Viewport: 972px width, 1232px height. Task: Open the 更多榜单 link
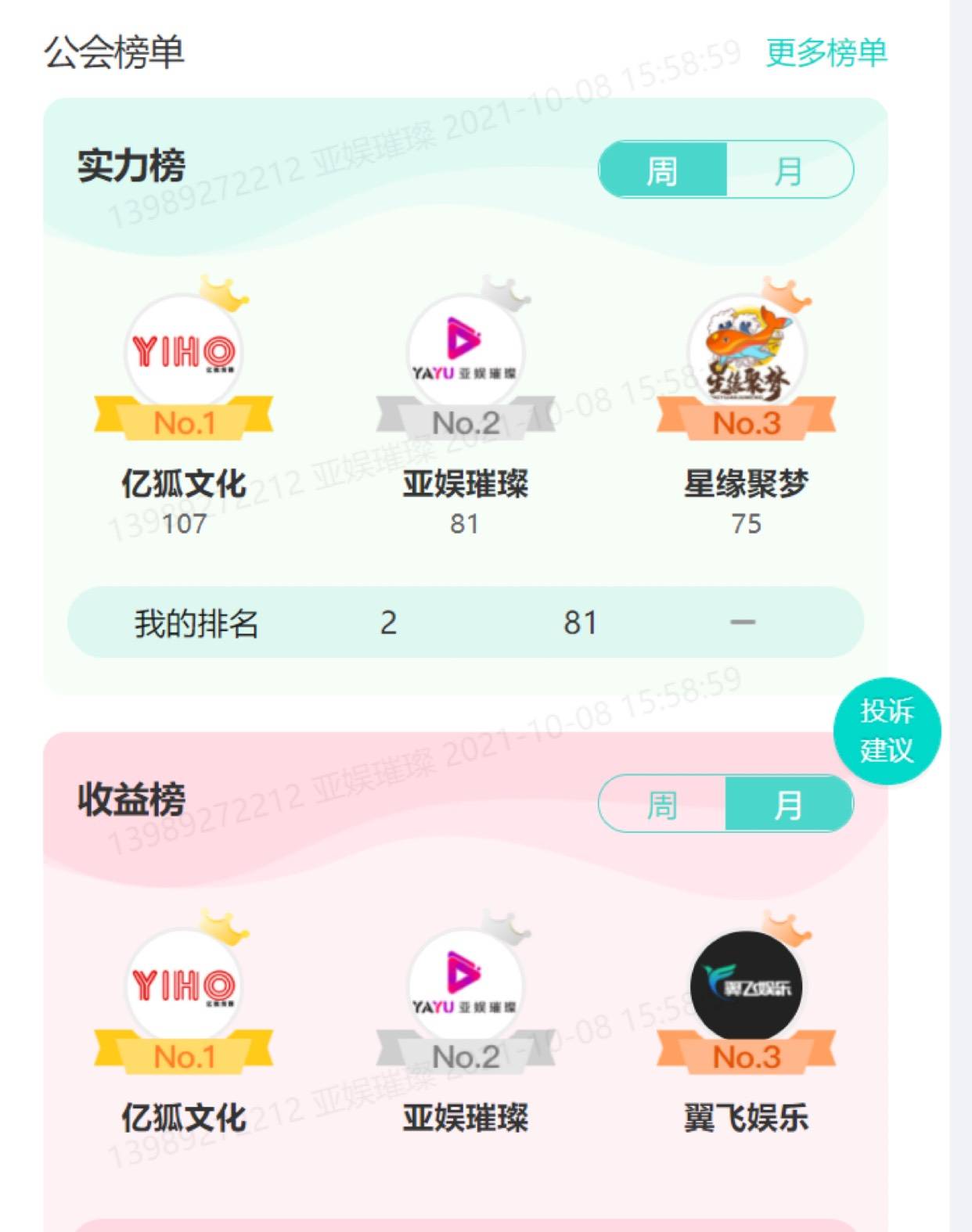pos(826,52)
